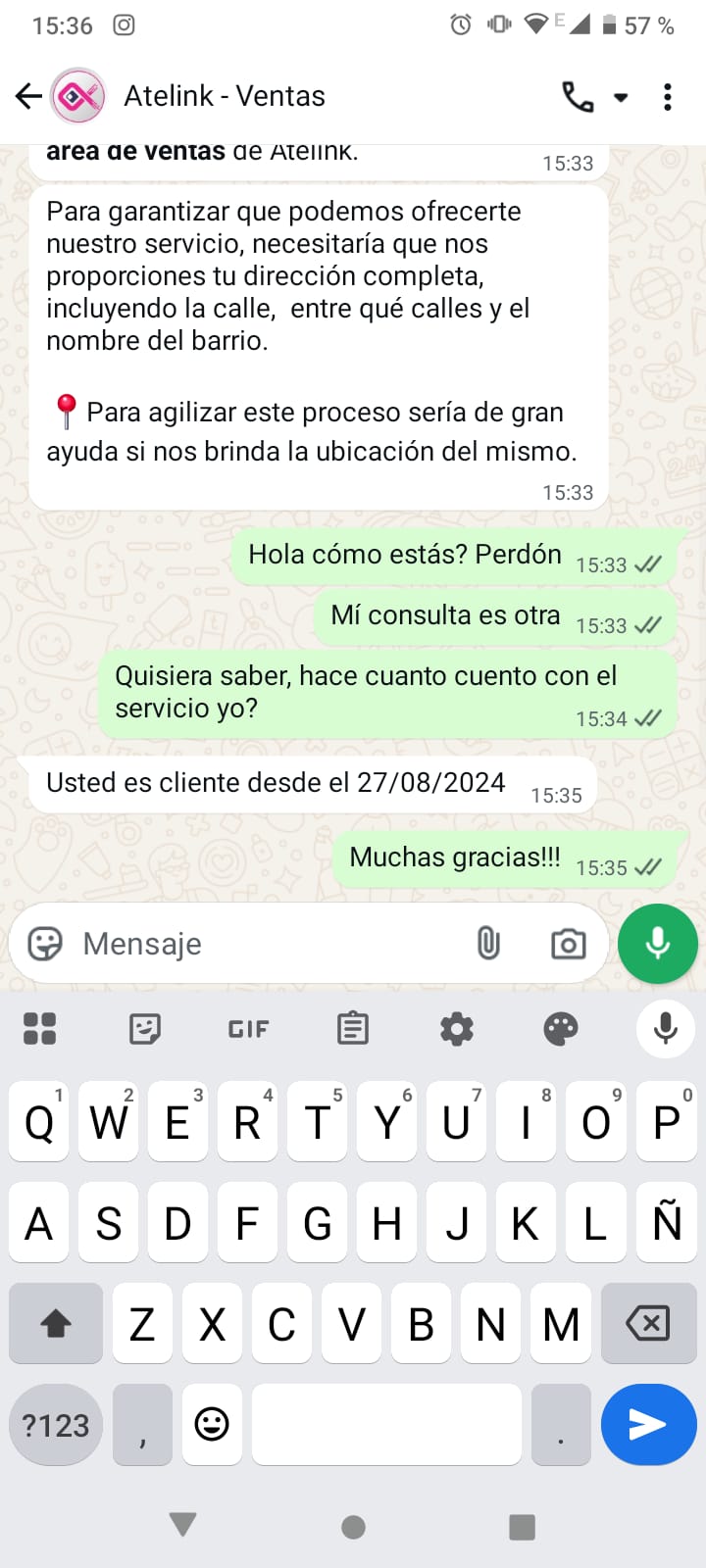706x1568 pixels.
Task: Open the emoji and sticker picker
Action: pos(45,944)
